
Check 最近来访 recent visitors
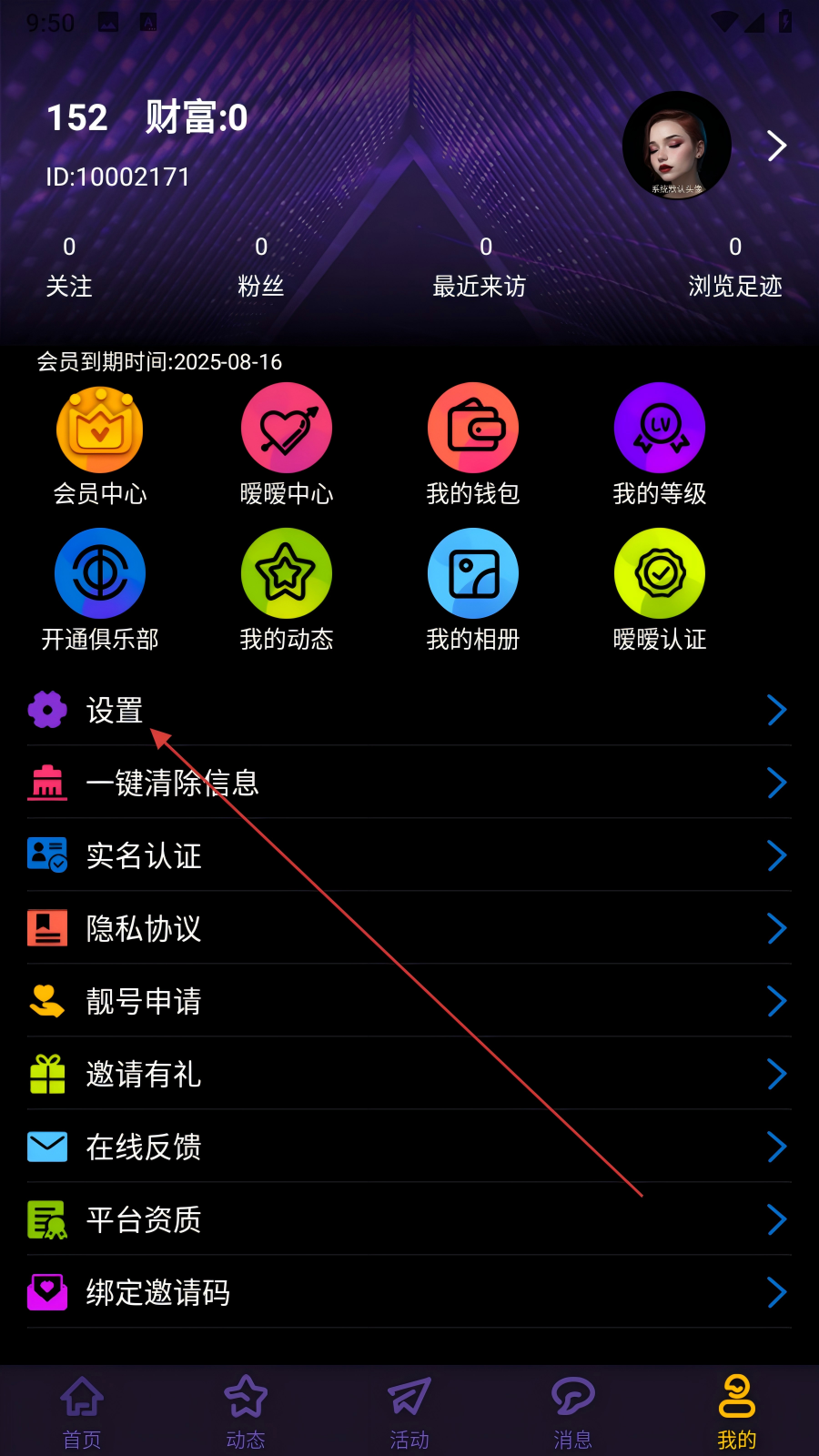480,267
